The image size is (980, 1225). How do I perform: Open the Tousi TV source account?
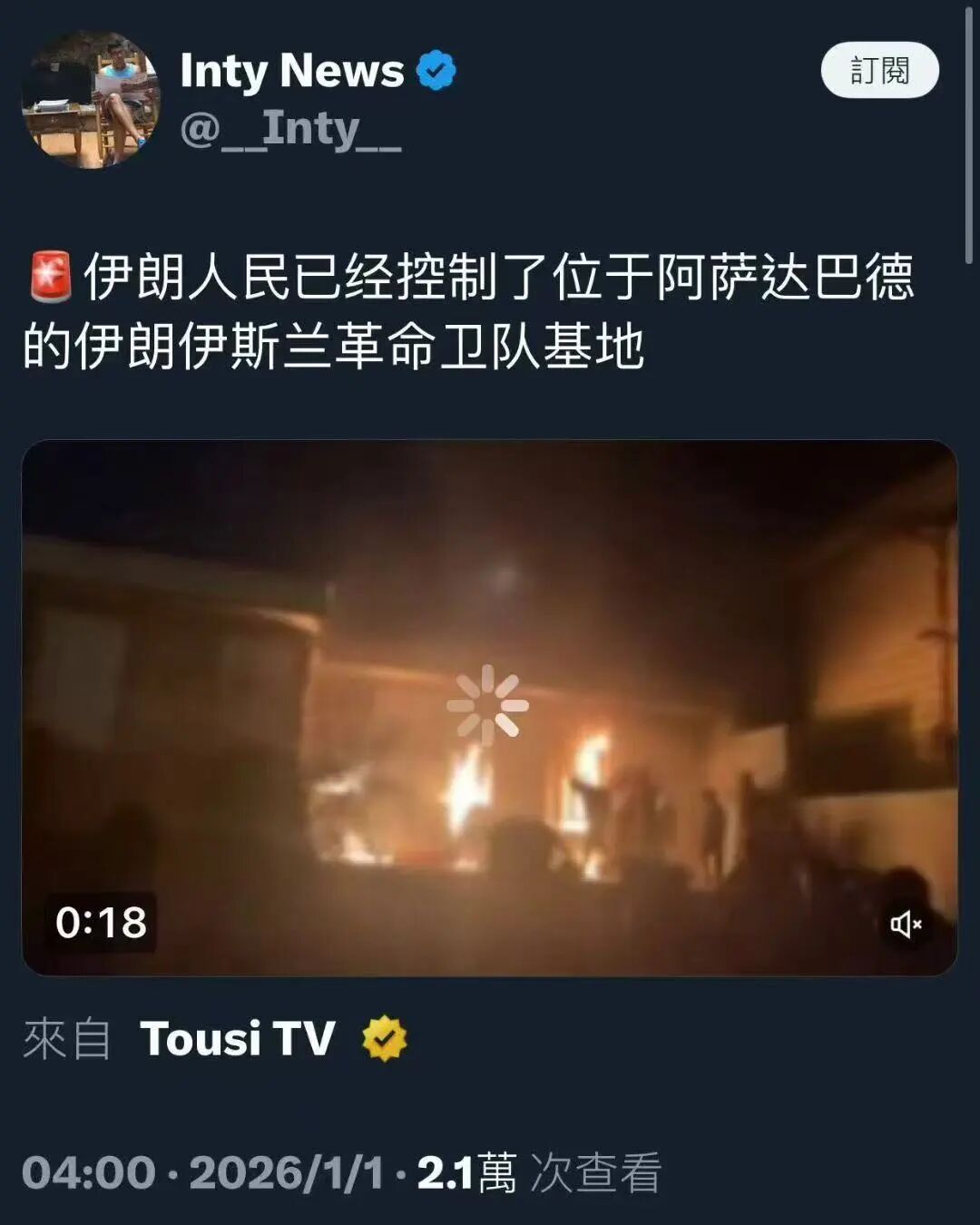[x=238, y=1038]
